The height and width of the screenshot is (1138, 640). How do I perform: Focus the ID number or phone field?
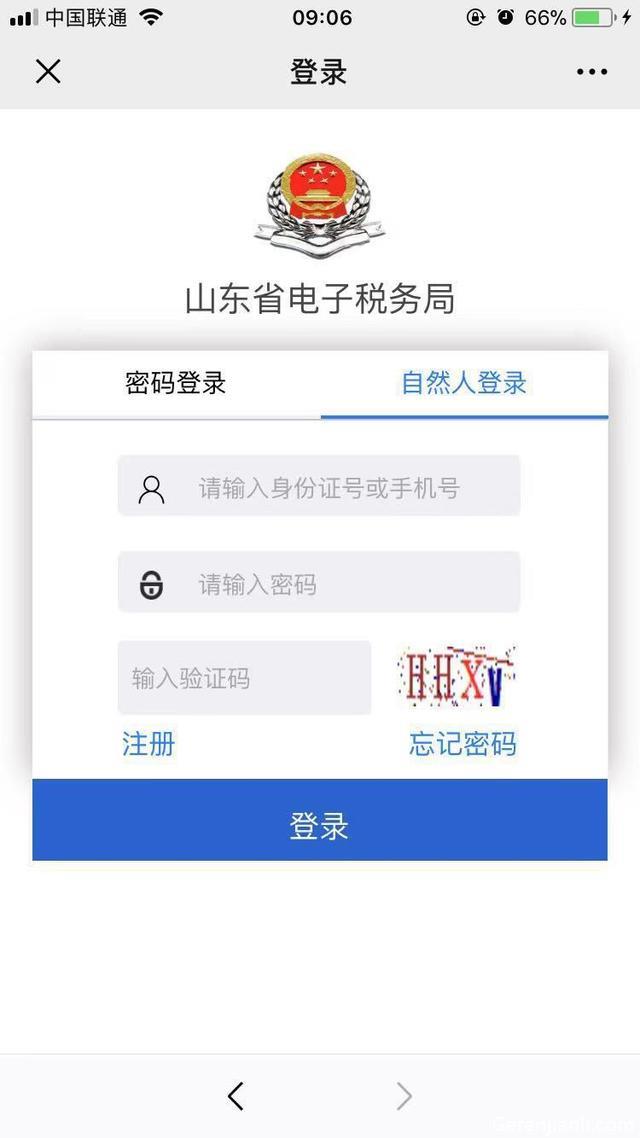(319, 486)
